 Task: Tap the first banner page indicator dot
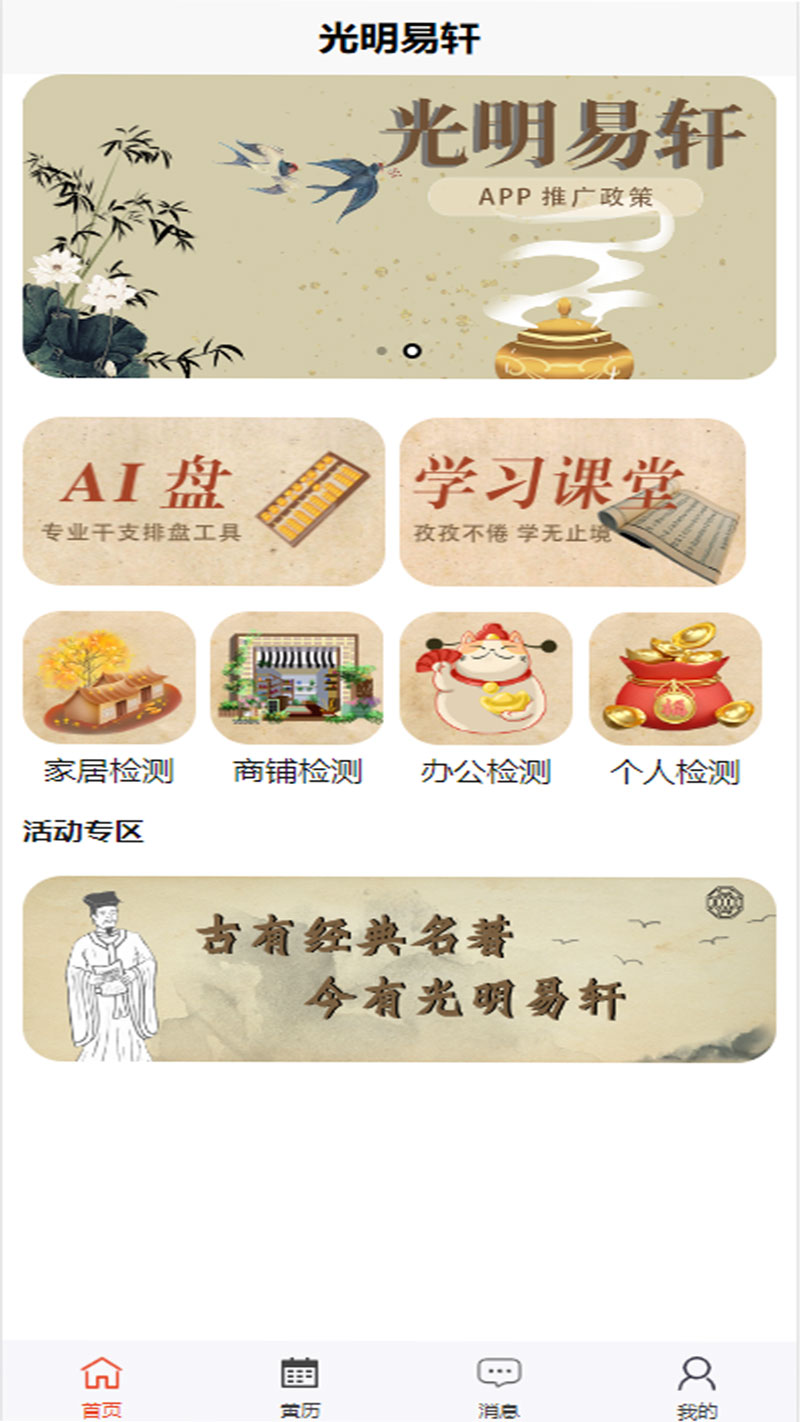pos(381,351)
